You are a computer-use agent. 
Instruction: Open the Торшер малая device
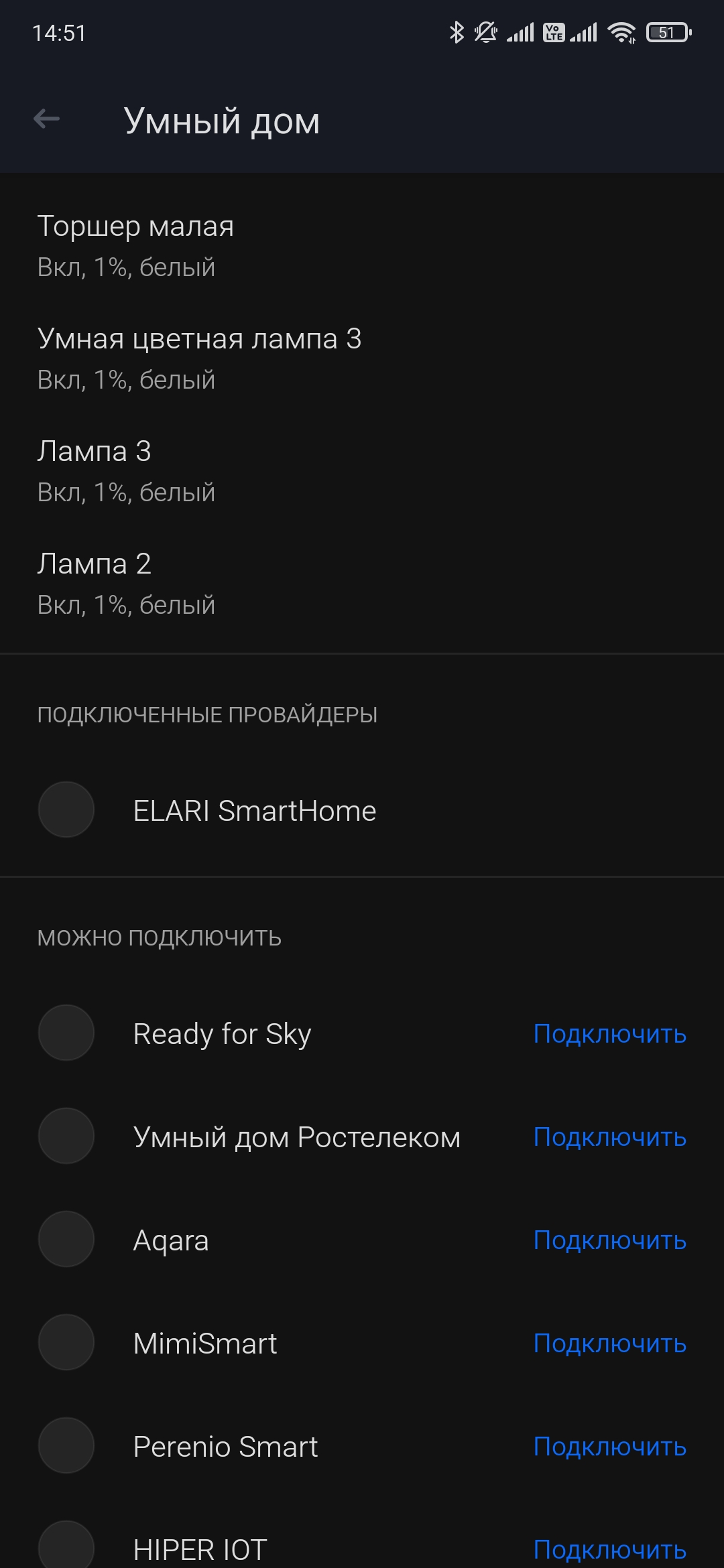coord(135,245)
